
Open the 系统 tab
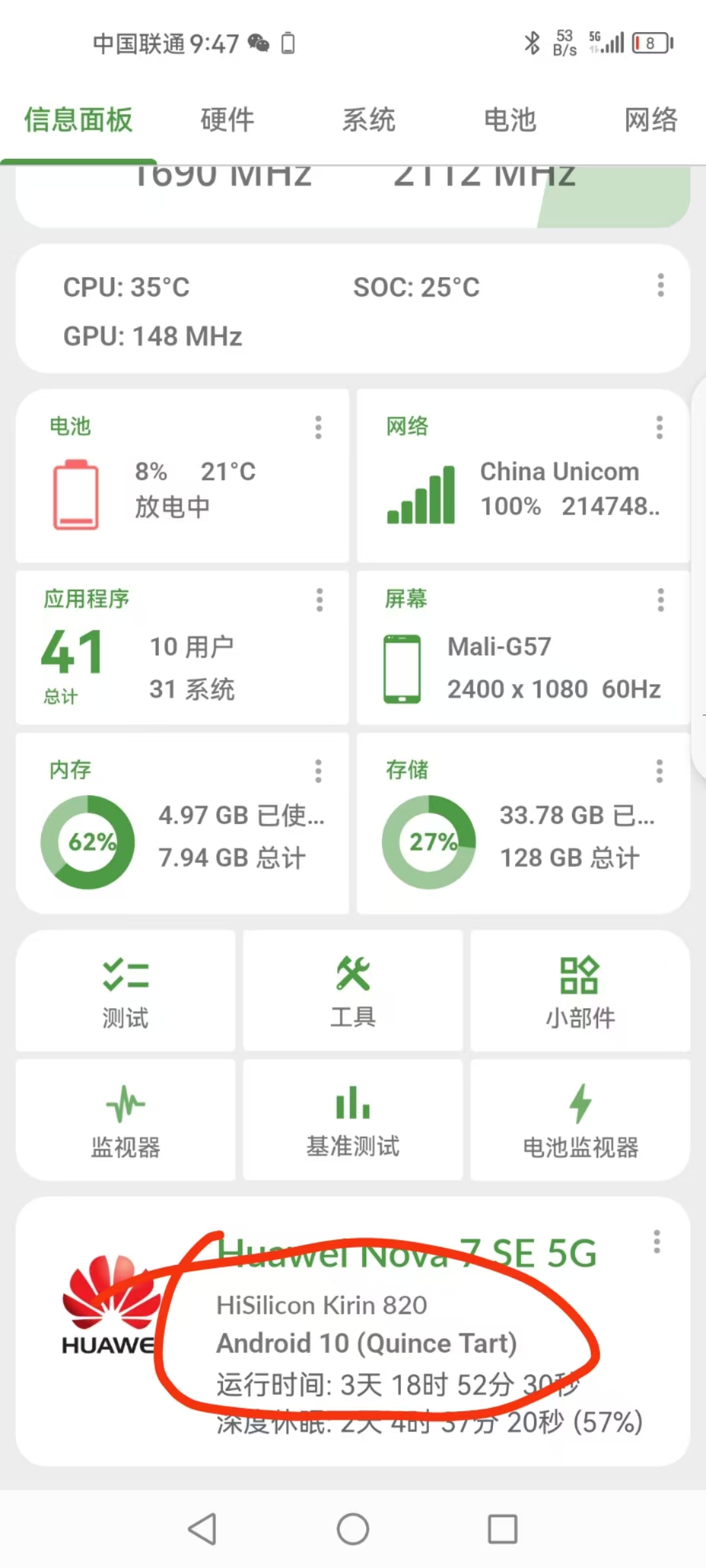[369, 120]
